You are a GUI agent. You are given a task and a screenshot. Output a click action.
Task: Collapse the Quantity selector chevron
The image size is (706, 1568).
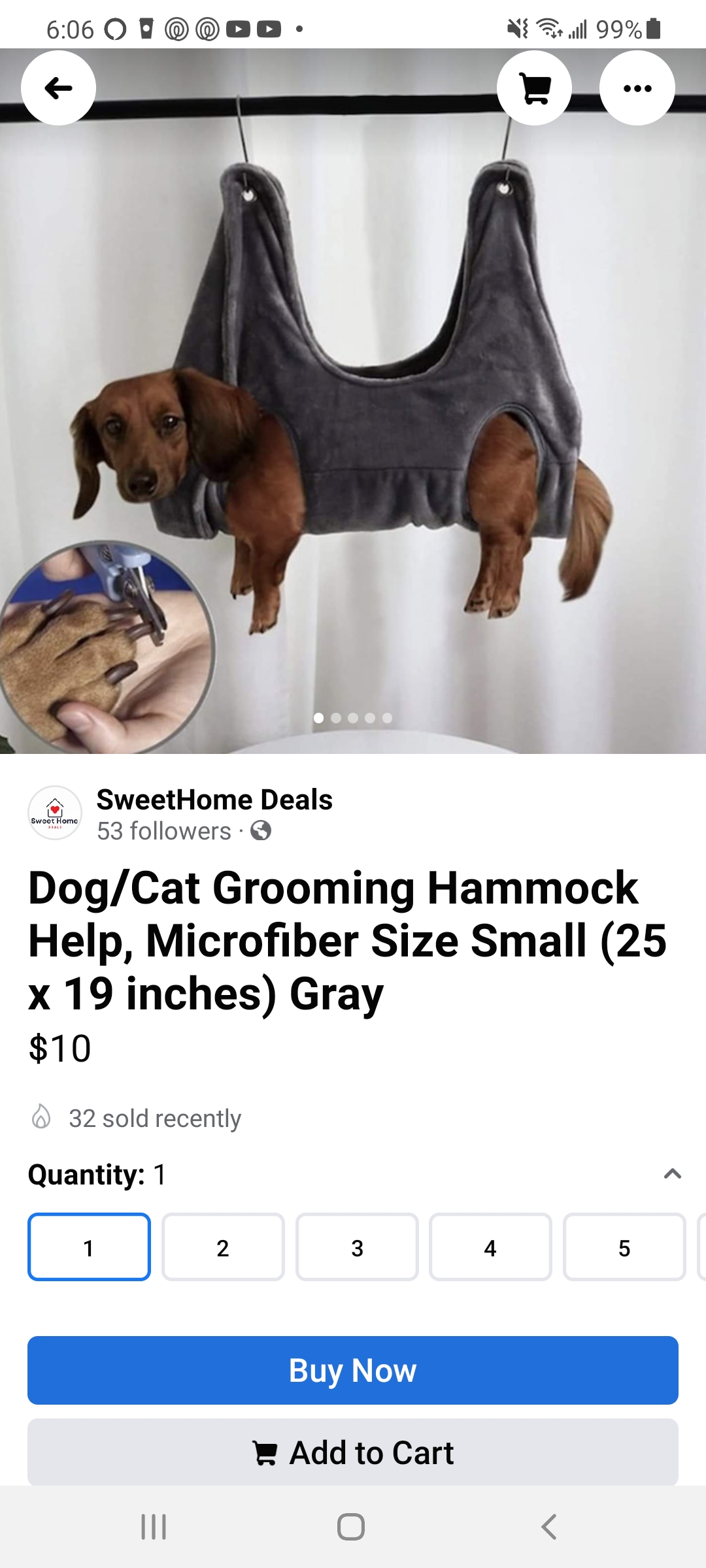pos(672,1174)
